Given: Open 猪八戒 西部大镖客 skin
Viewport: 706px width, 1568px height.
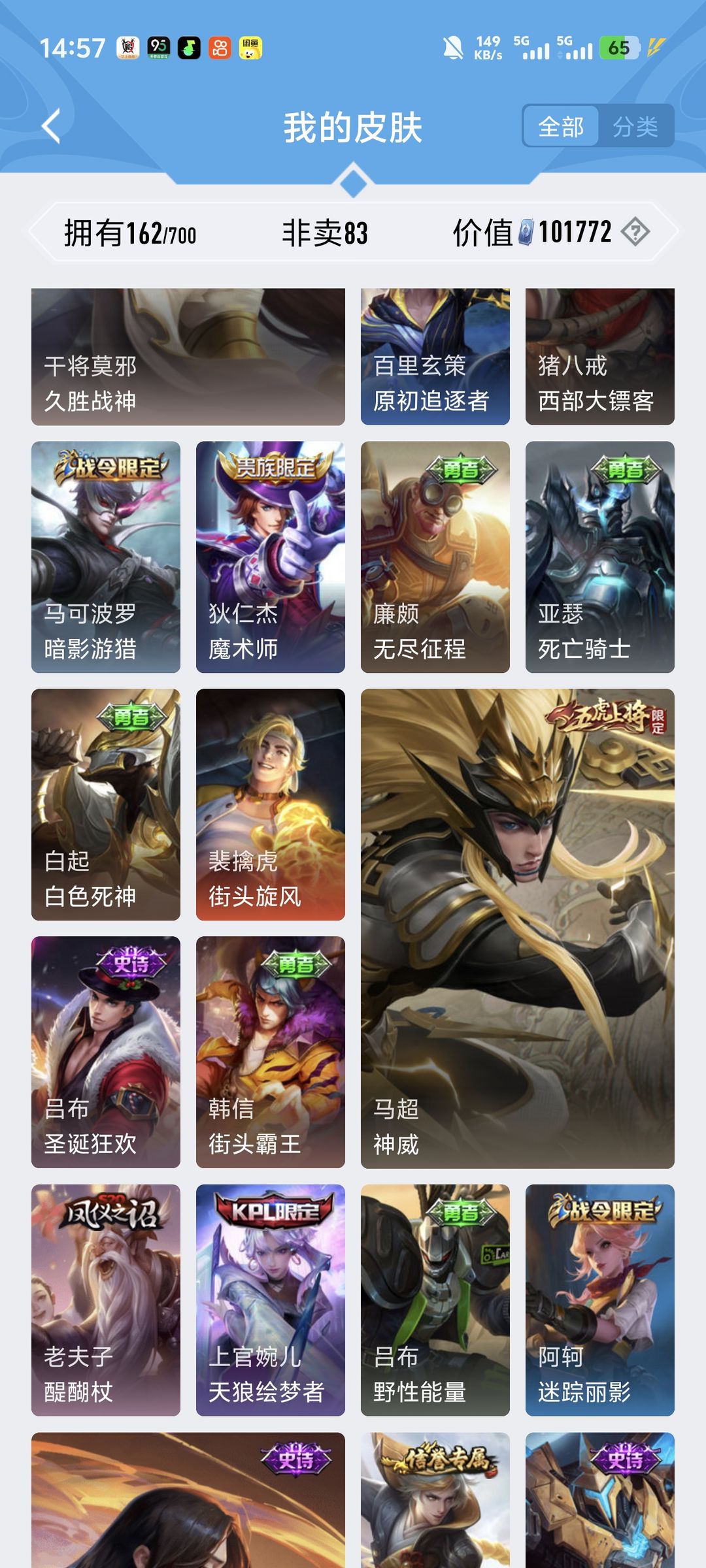Looking at the screenshot, I should [600, 357].
